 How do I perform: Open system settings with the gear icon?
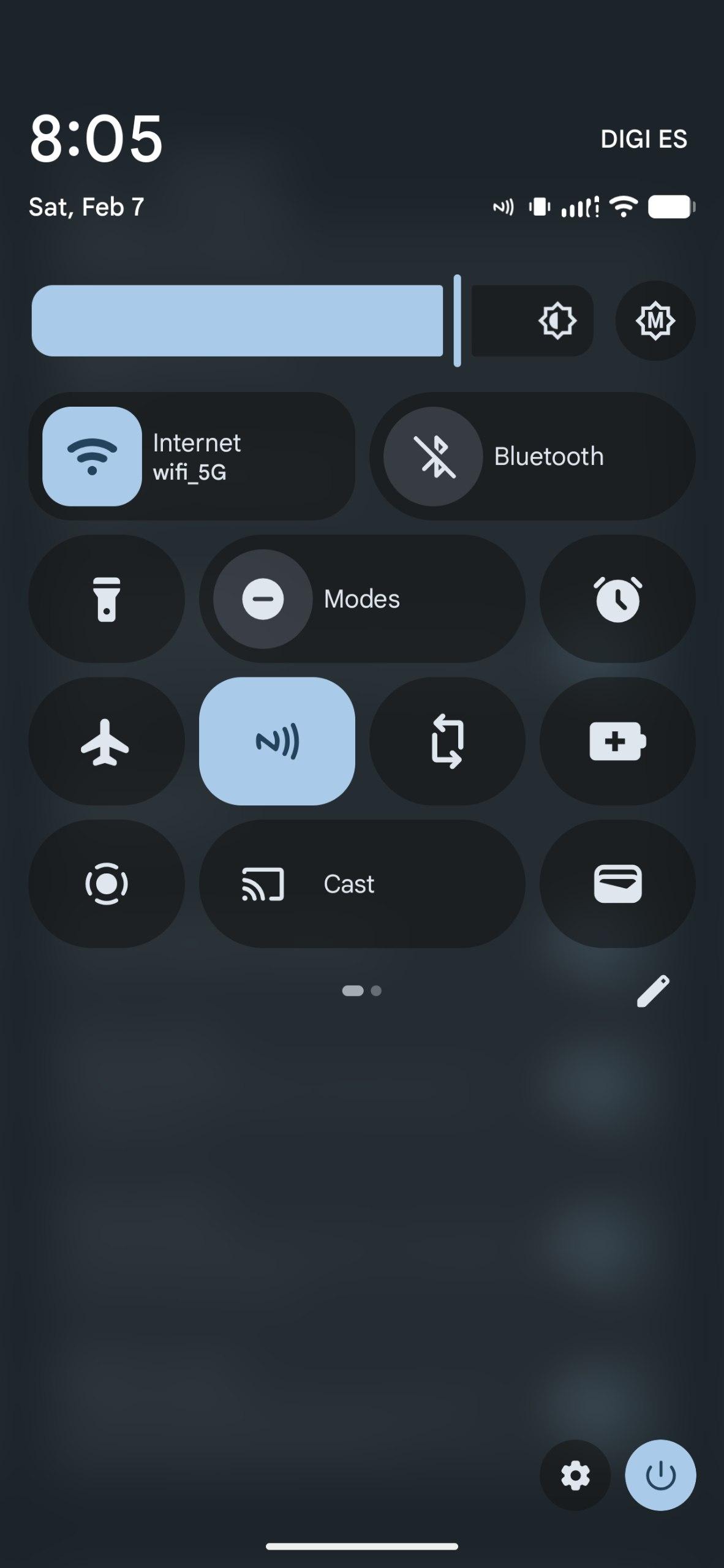(575, 1475)
